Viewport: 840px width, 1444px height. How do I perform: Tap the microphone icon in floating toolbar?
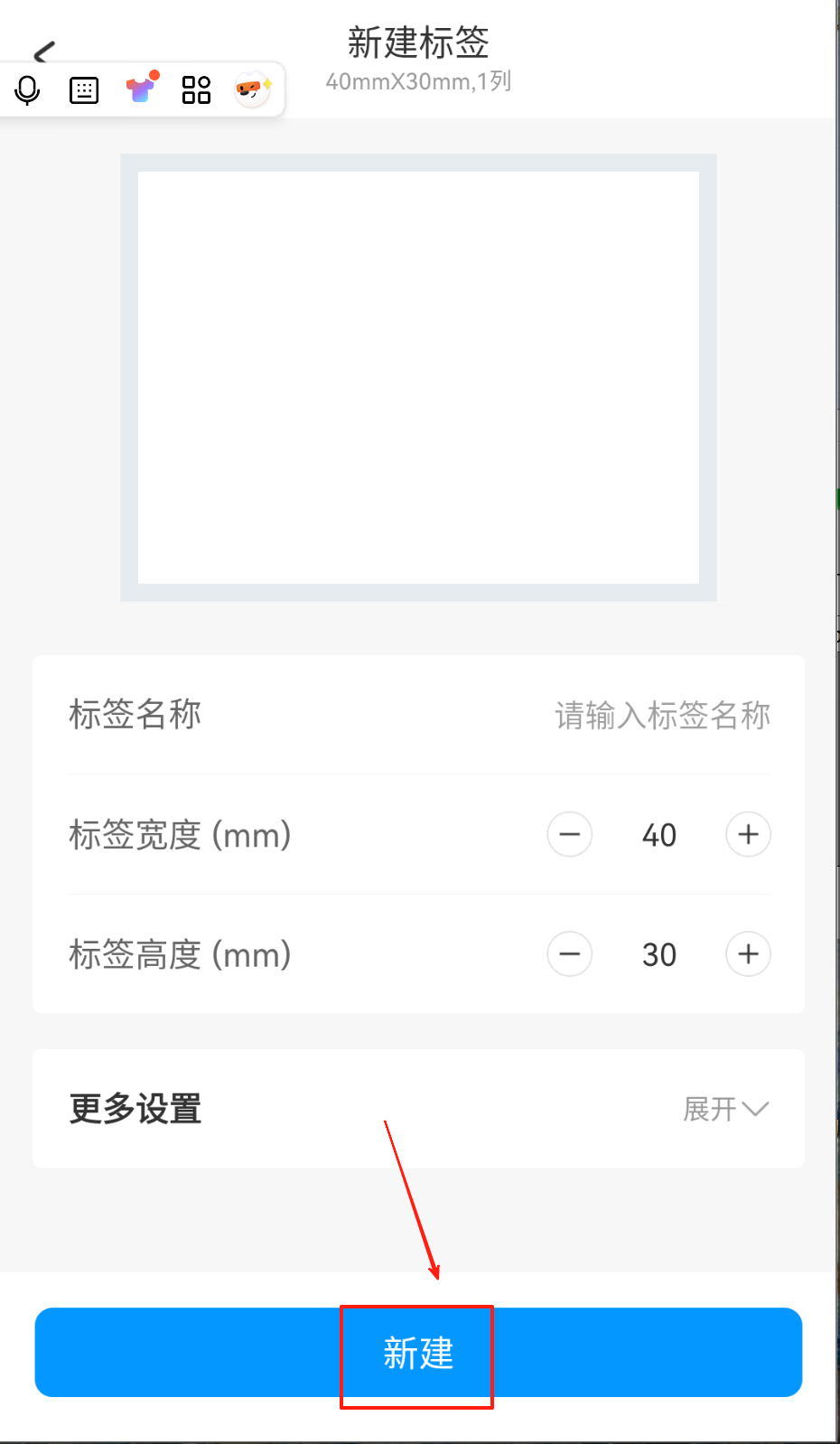point(28,90)
